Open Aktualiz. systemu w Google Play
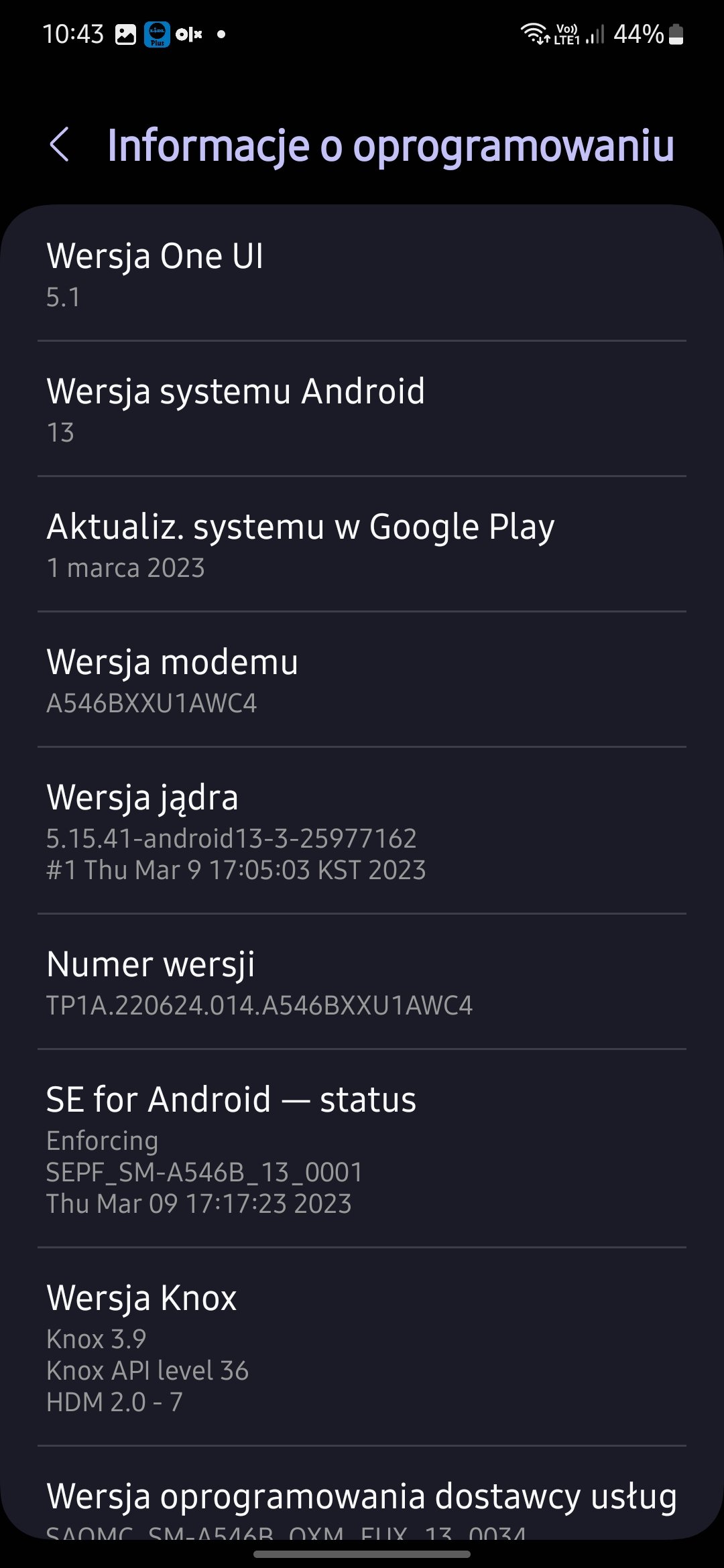Image resolution: width=724 pixels, height=1568 pixels. pyautogui.click(x=362, y=545)
